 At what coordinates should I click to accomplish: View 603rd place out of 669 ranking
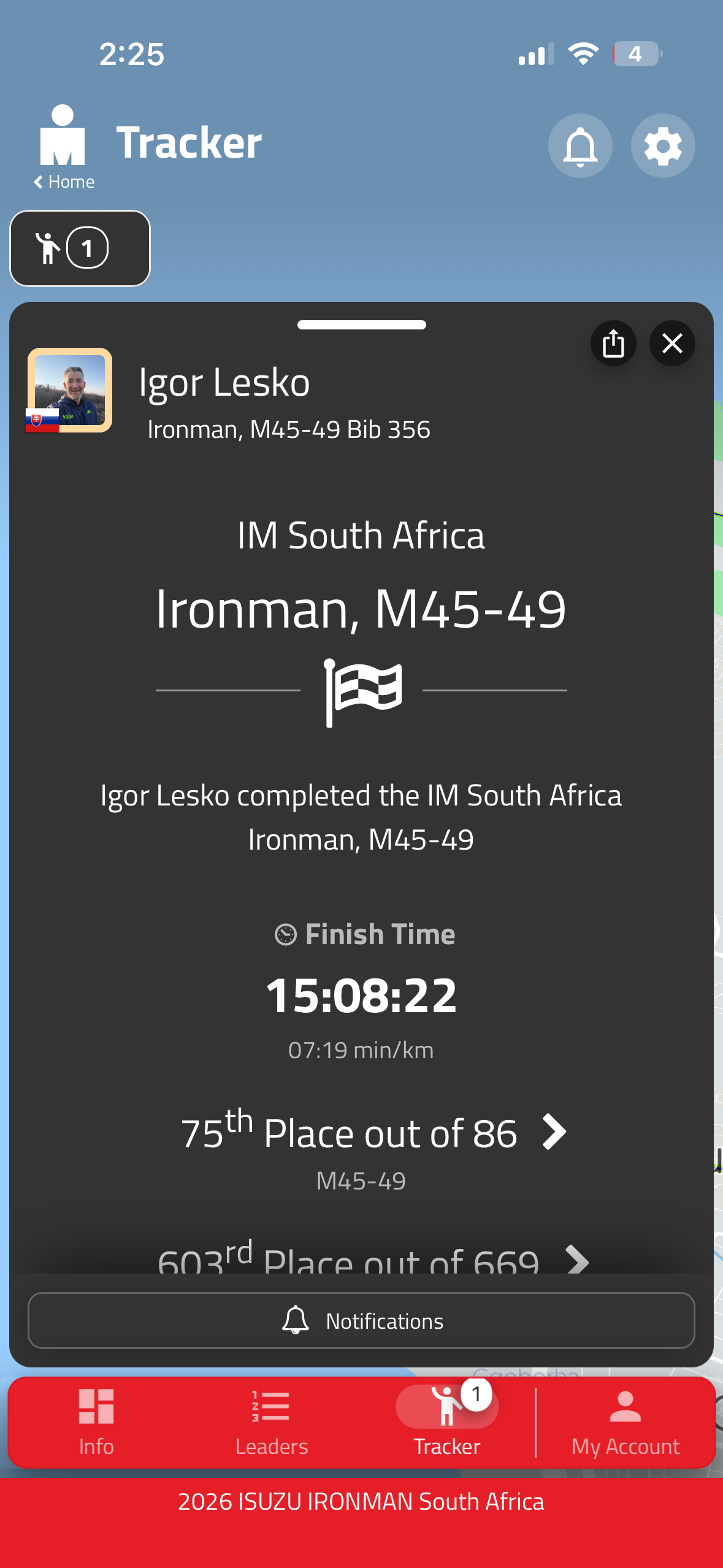pyautogui.click(x=373, y=1259)
